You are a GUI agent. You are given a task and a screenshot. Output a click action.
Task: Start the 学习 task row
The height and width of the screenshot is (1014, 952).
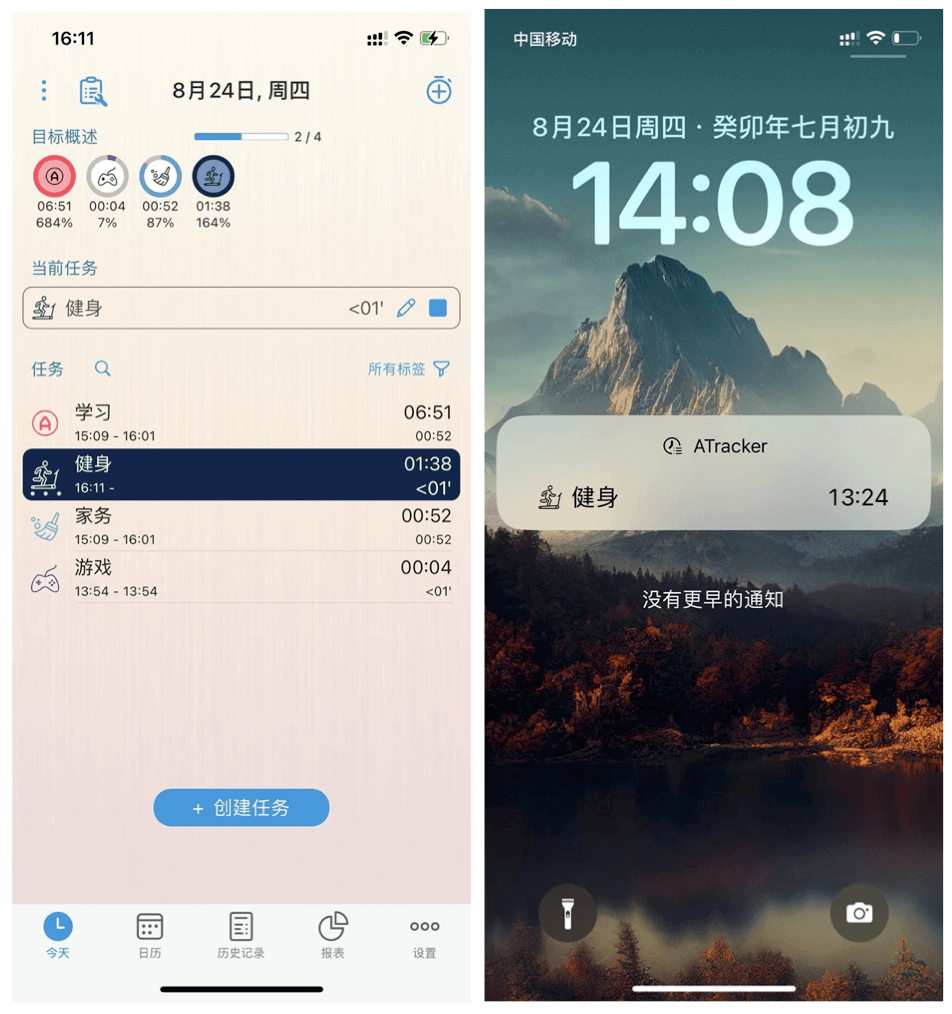240,423
